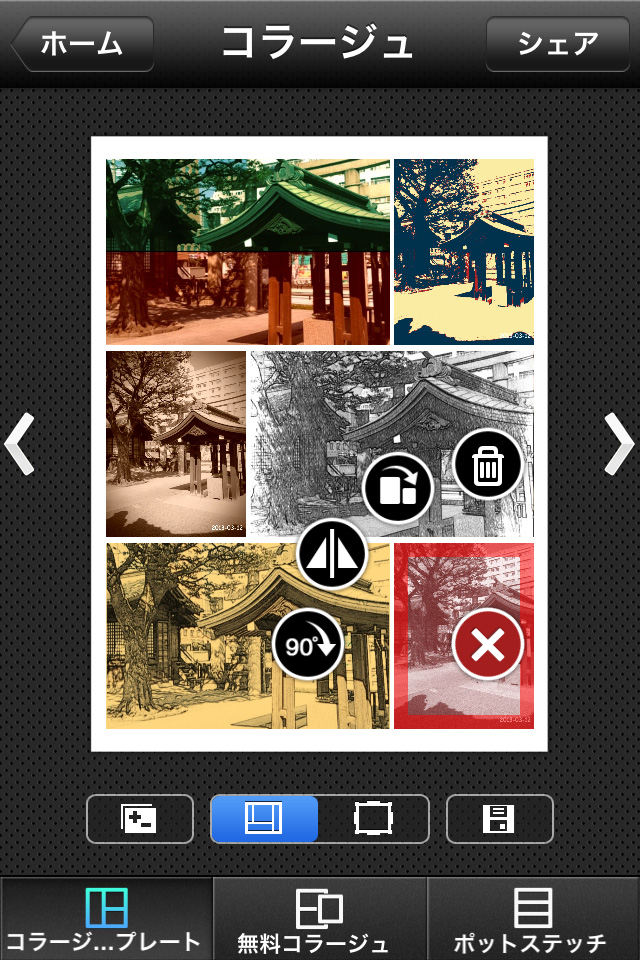Image resolution: width=640 pixels, height=960 pixels.
Task: Switch to the ポットステッチ tab
Action: (533, 920)
